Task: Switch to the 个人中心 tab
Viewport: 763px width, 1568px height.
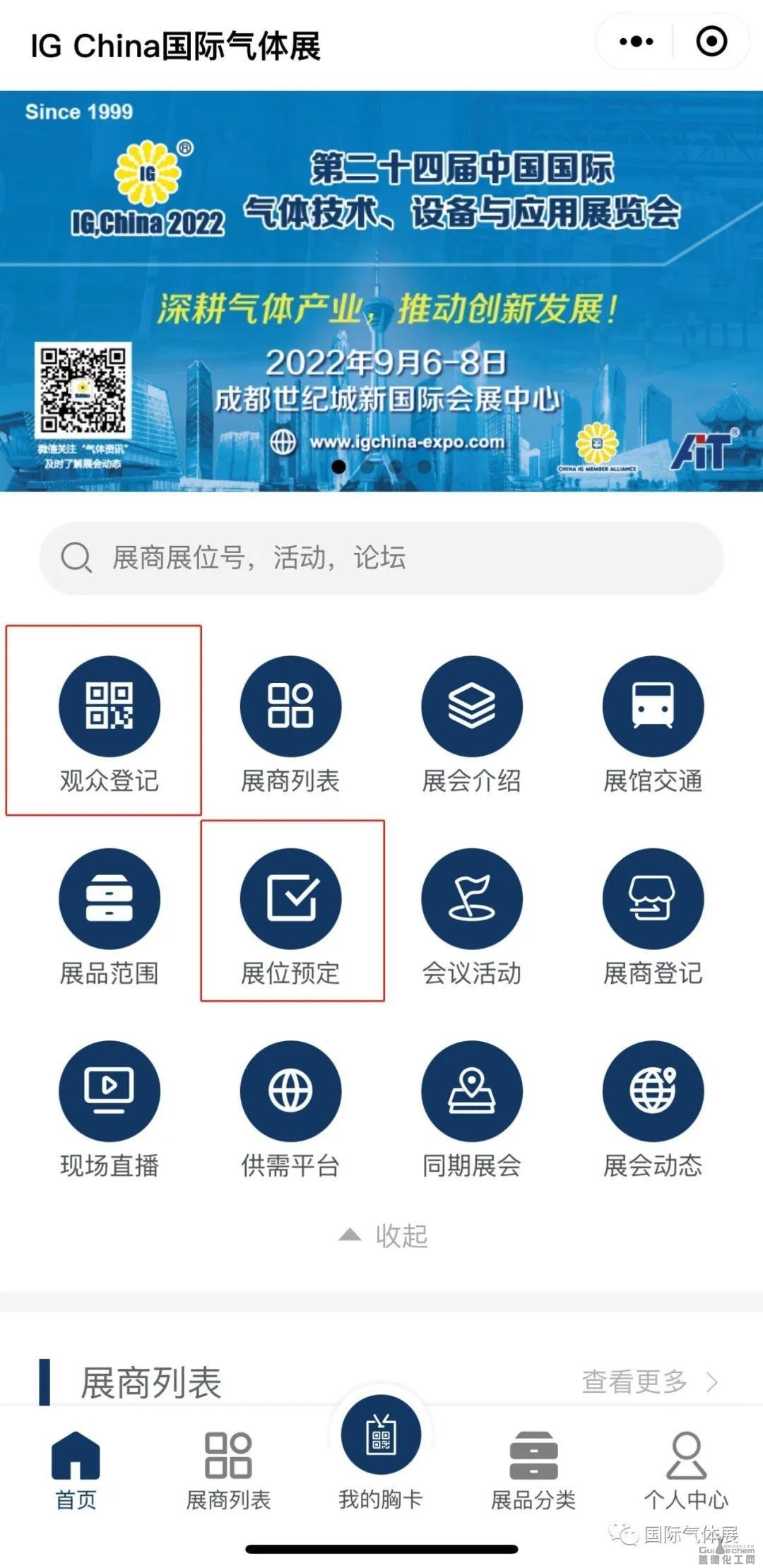Action: click(686, 1471)
